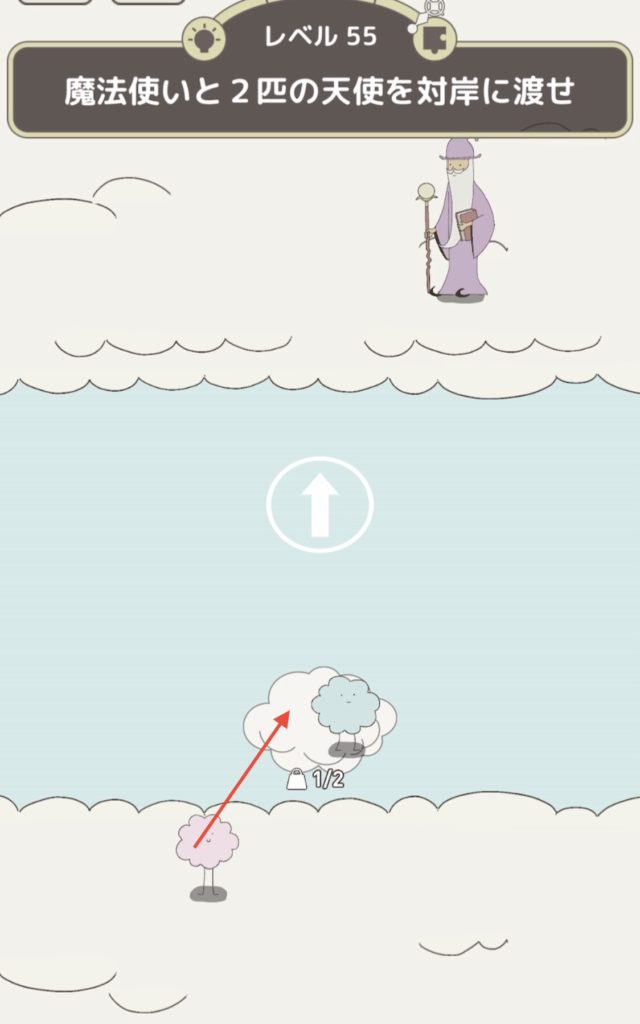
Task: Send the cloud boat across with the up arrow
Action: click(x=320, y=504)
